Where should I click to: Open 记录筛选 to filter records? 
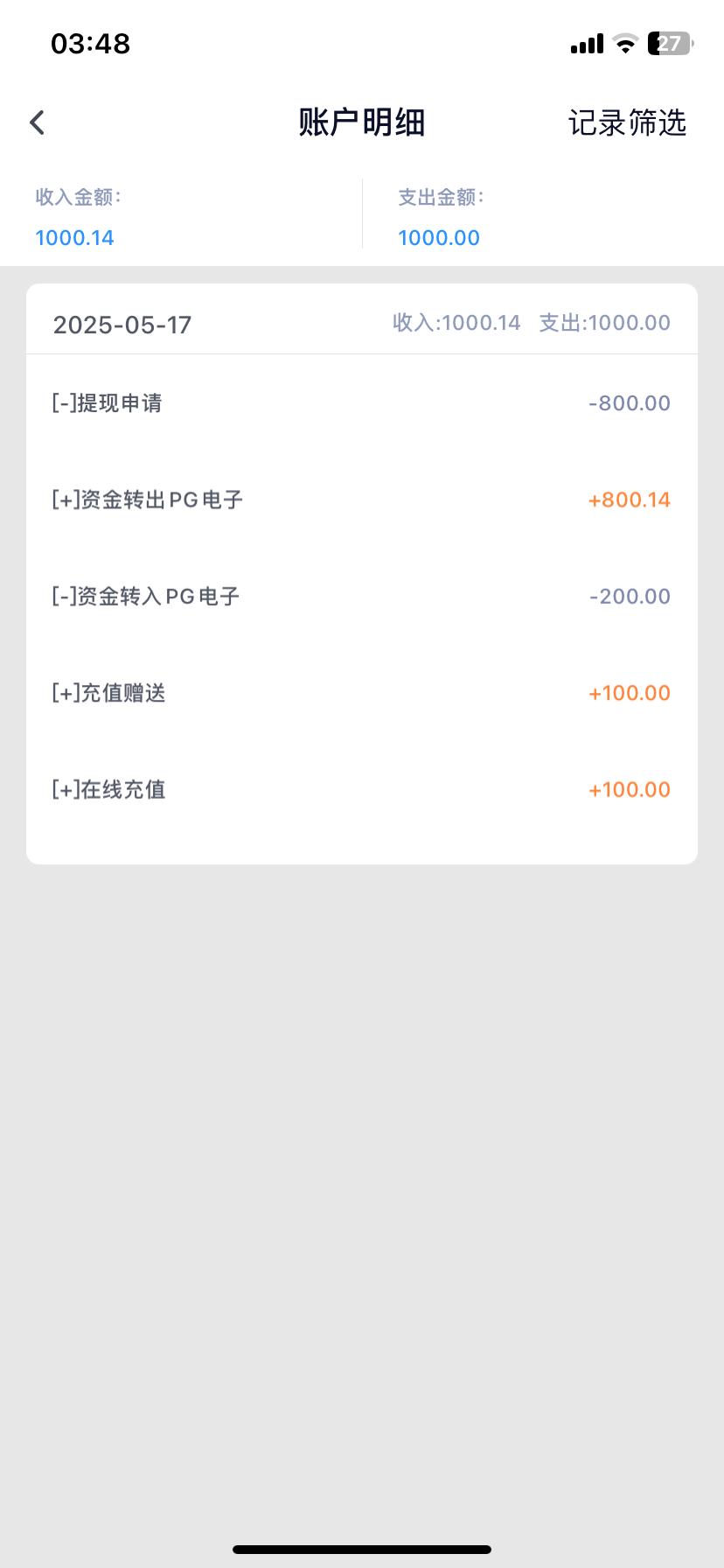click(629, 123)
